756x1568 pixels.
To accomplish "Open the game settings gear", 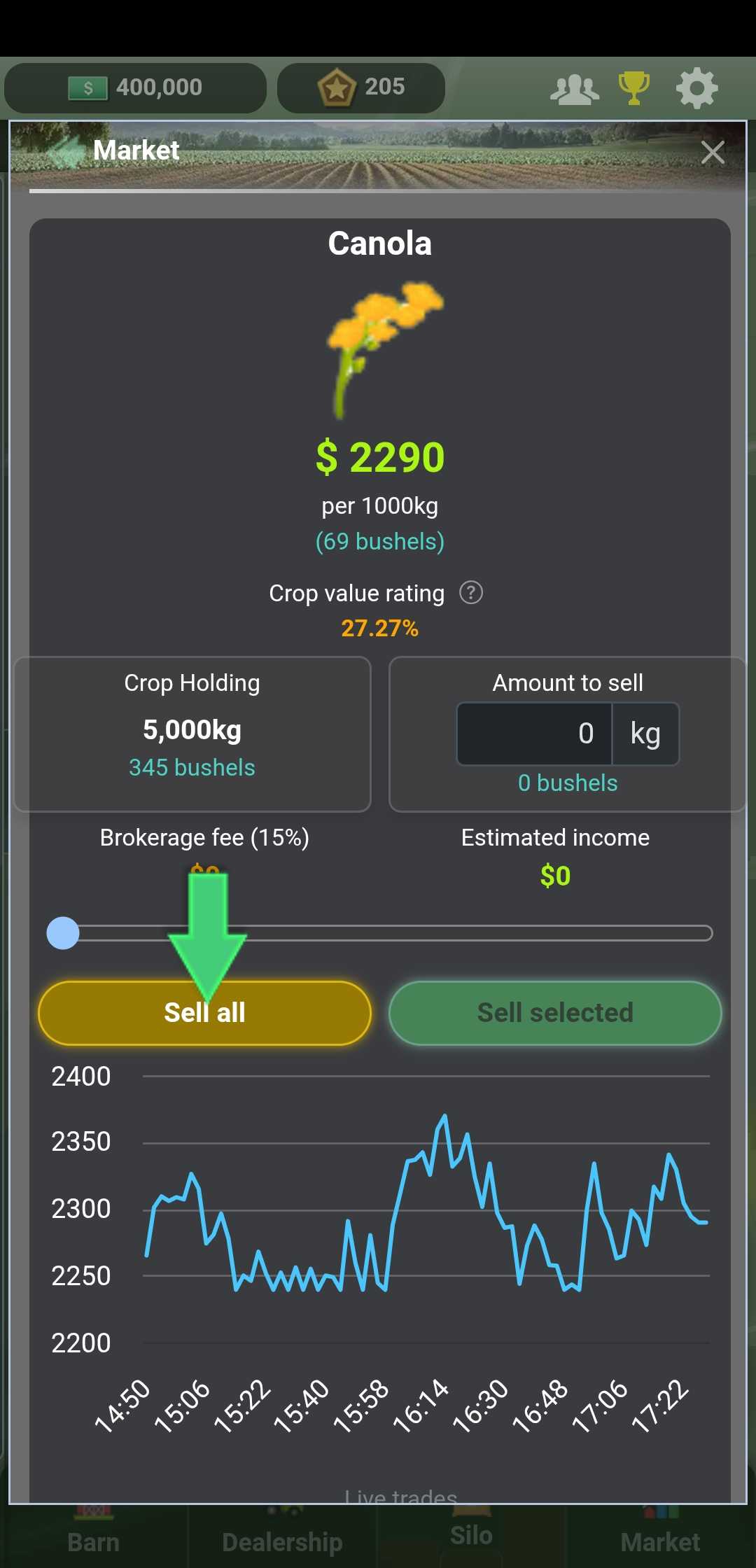I will coord(696,88).
